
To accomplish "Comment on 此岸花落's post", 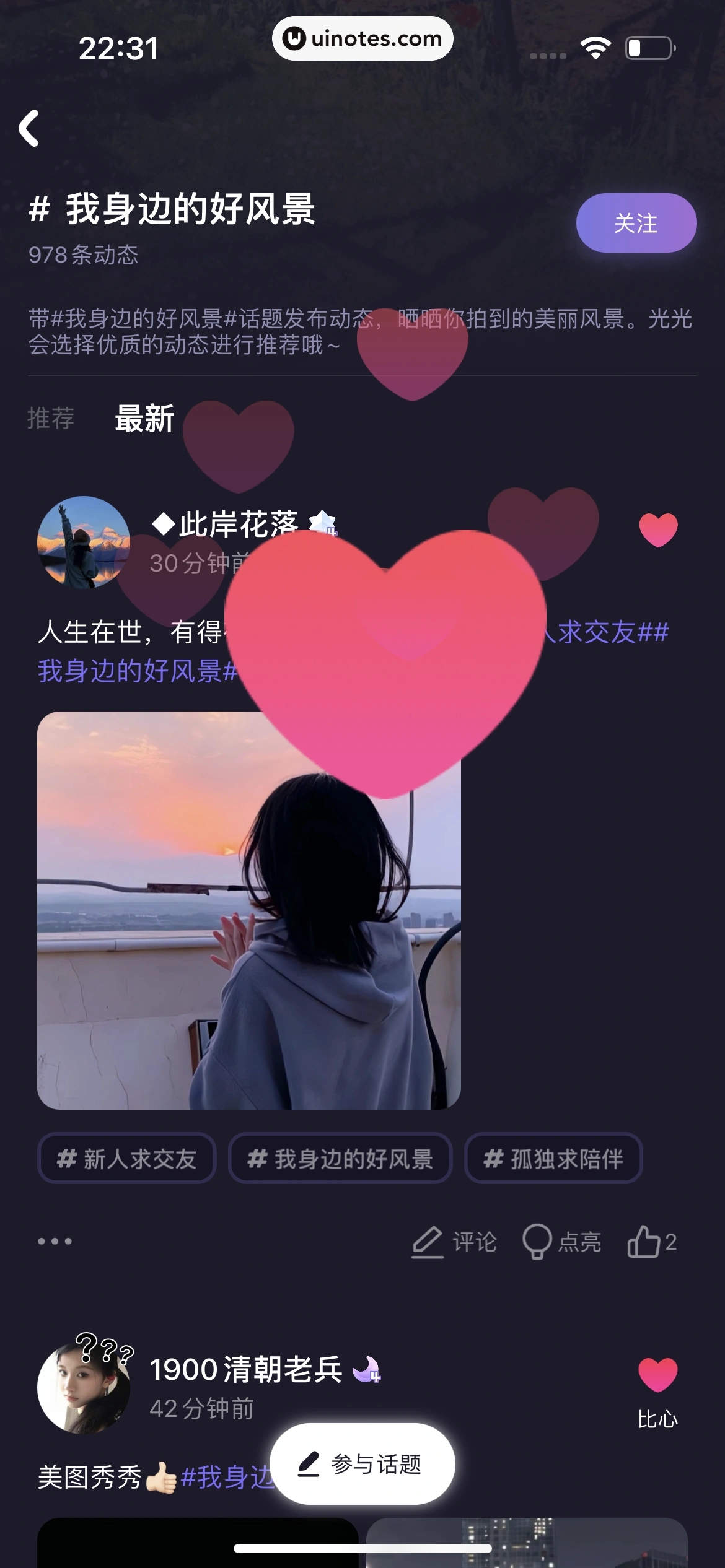I will [454, 1242].
